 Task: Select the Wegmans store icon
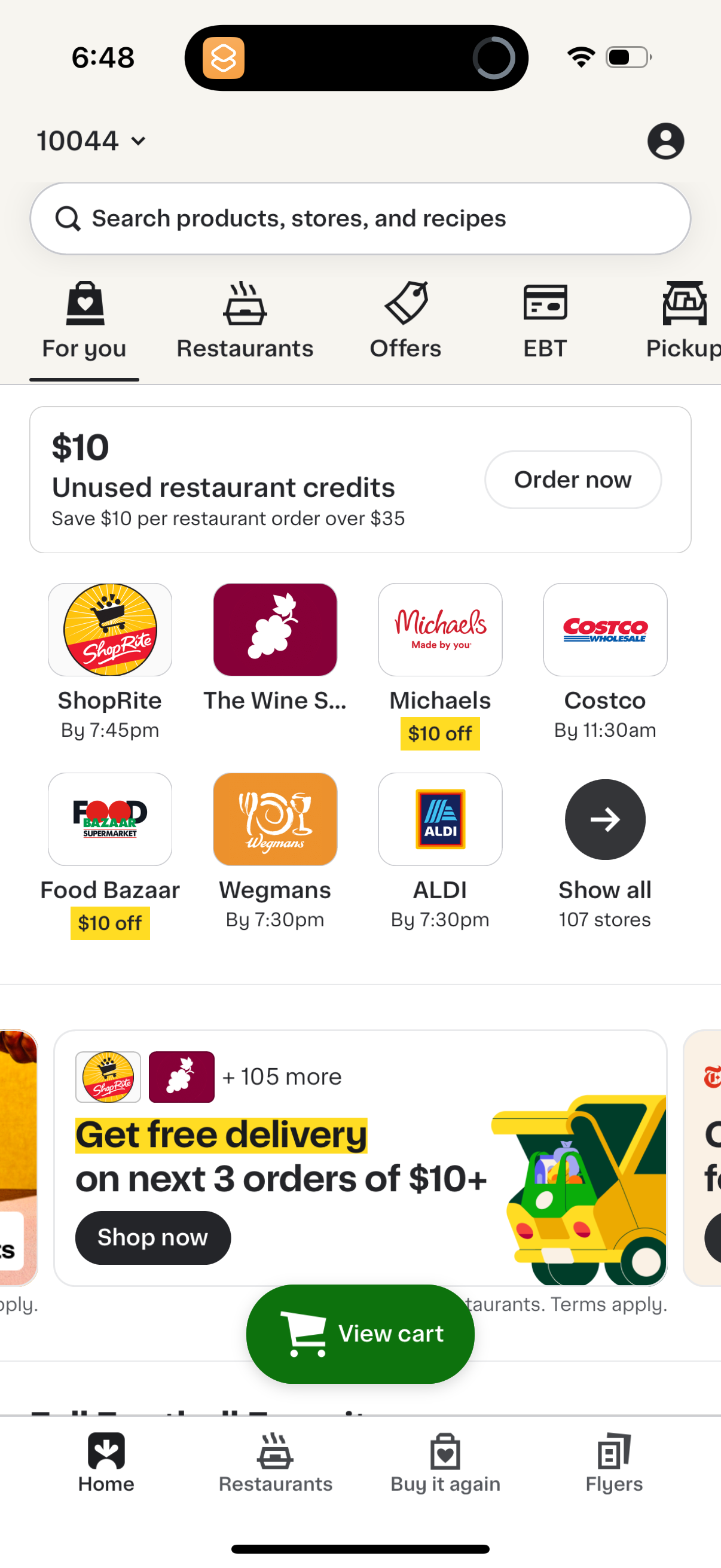pos(274,819)
